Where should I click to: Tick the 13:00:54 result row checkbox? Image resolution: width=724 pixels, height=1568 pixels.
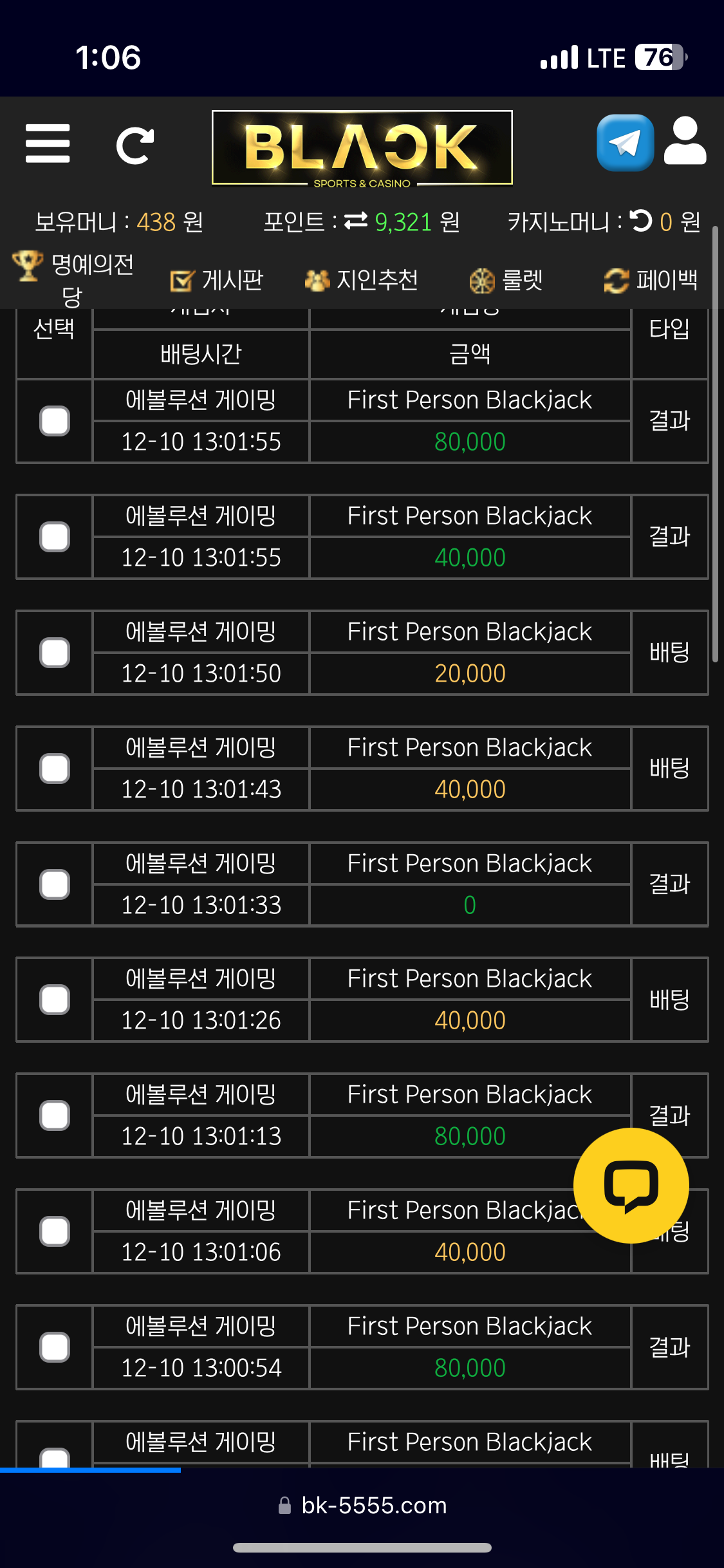(55, 1347)
